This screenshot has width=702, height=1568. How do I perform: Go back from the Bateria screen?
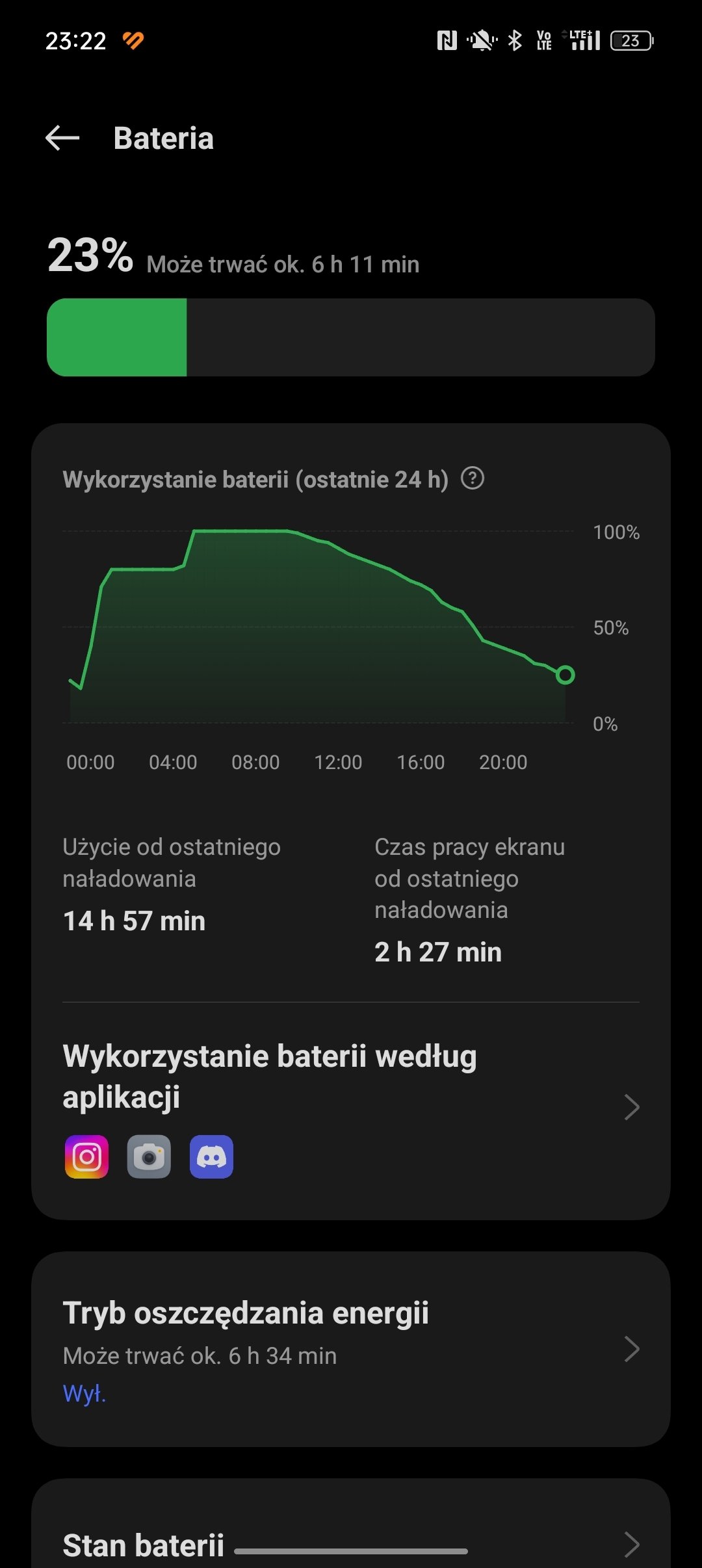pyautogui.click(x=62, y=138)
